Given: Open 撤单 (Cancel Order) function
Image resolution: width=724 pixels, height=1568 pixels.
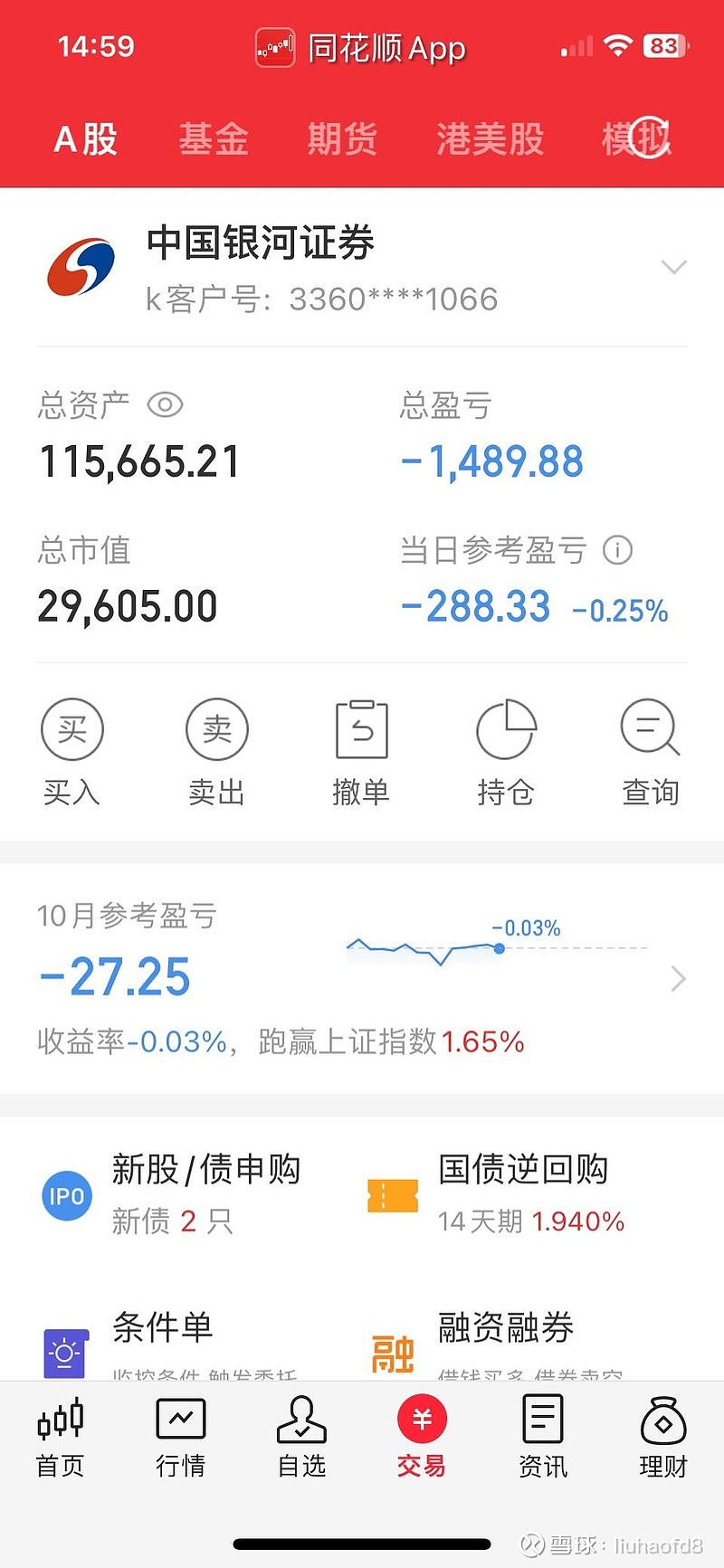Looking at the screenshot, I should (362, 728).
